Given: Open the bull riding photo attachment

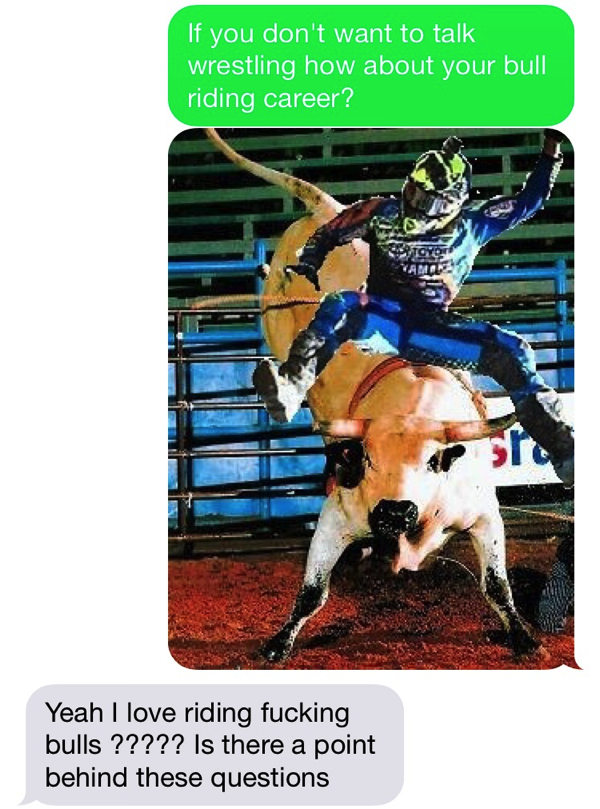Looking at the screenshot, I should tap(371, 400).
